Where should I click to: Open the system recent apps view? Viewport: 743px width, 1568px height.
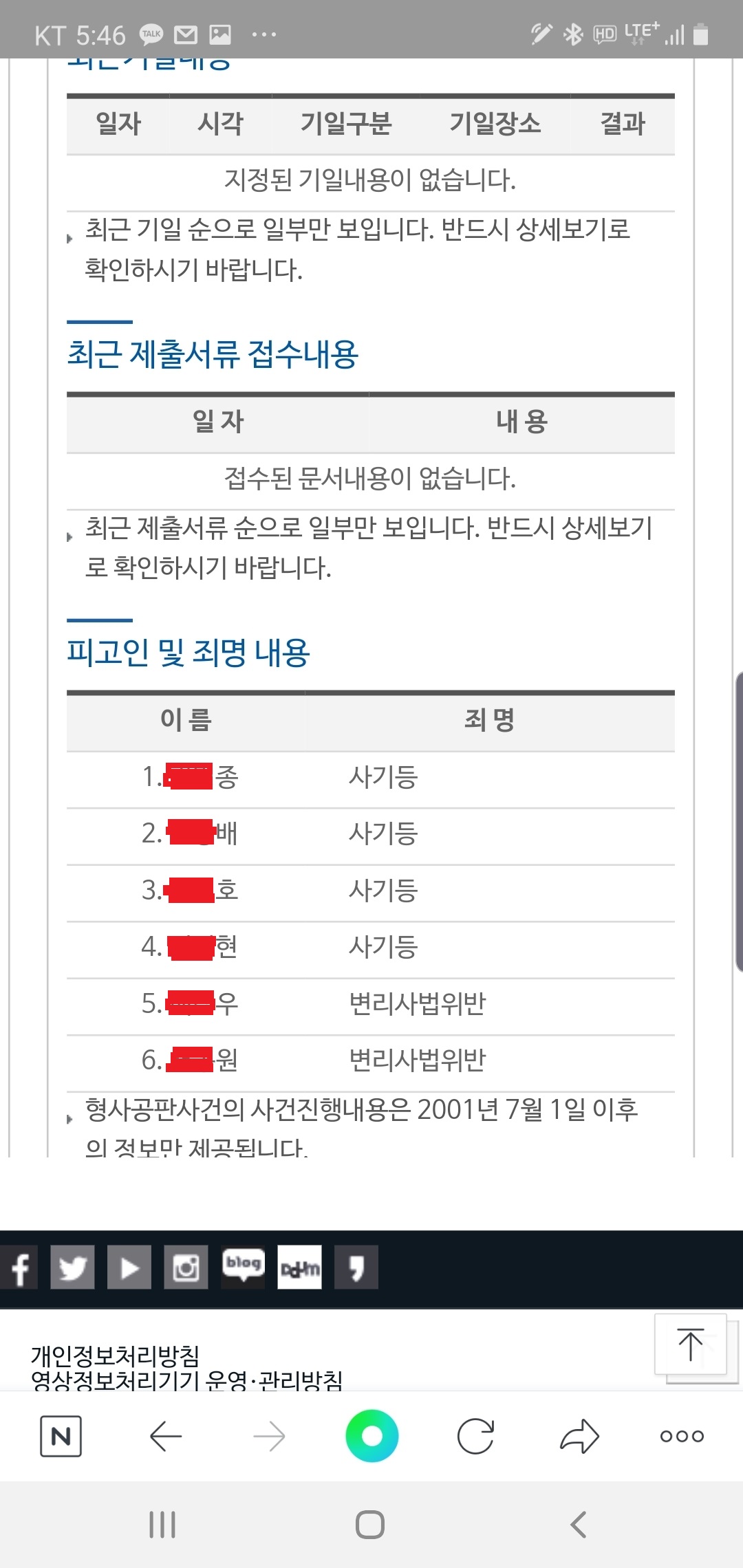pos(162,1525)
